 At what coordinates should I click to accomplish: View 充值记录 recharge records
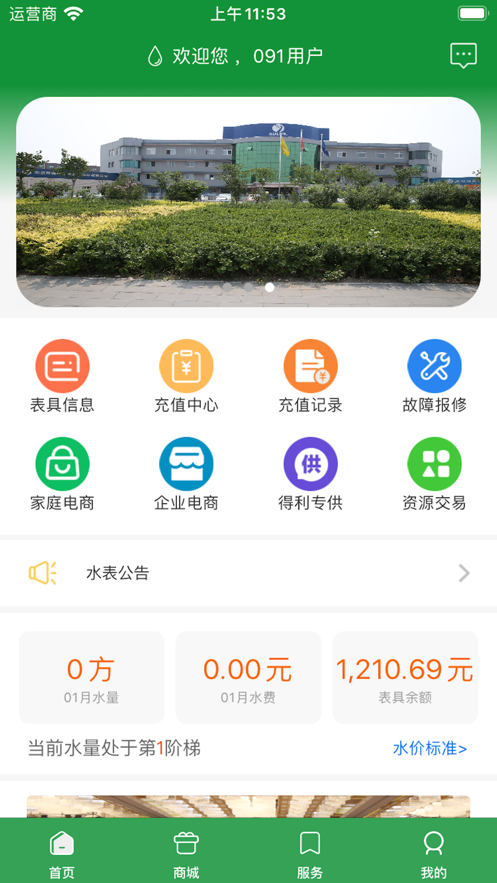click(x=310, y=376)
